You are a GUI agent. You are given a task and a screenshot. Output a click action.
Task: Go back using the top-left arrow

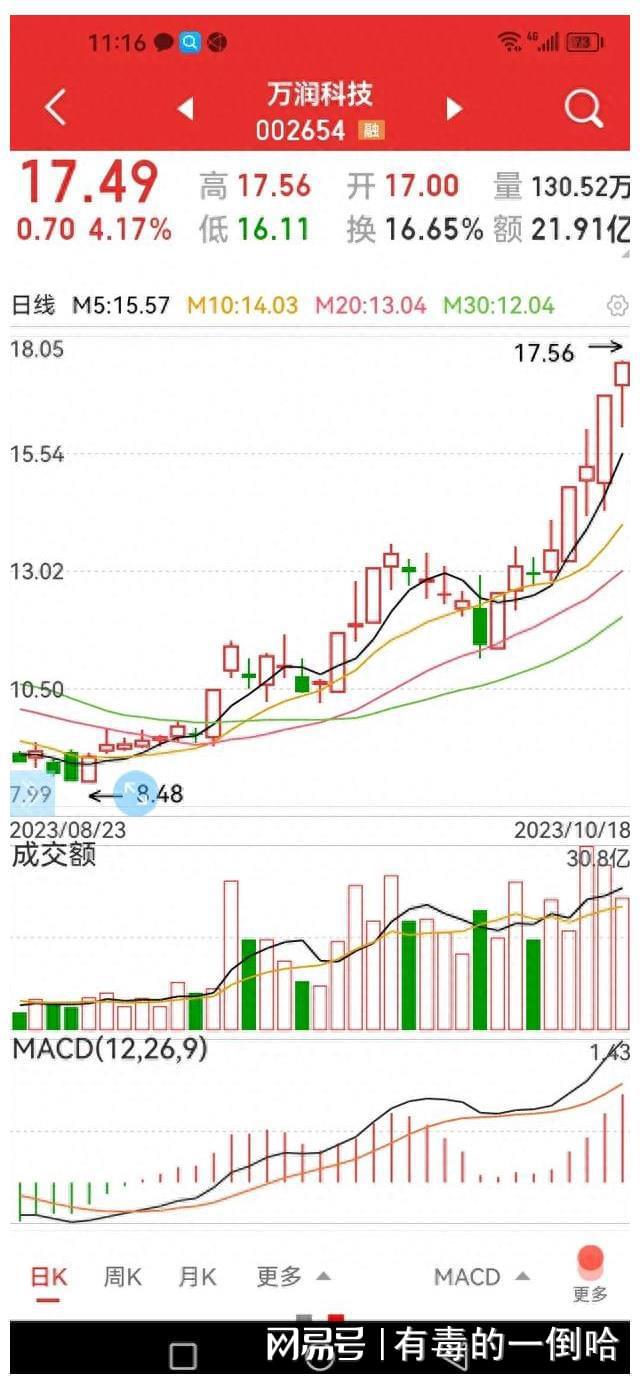click(x=56, y=108)
